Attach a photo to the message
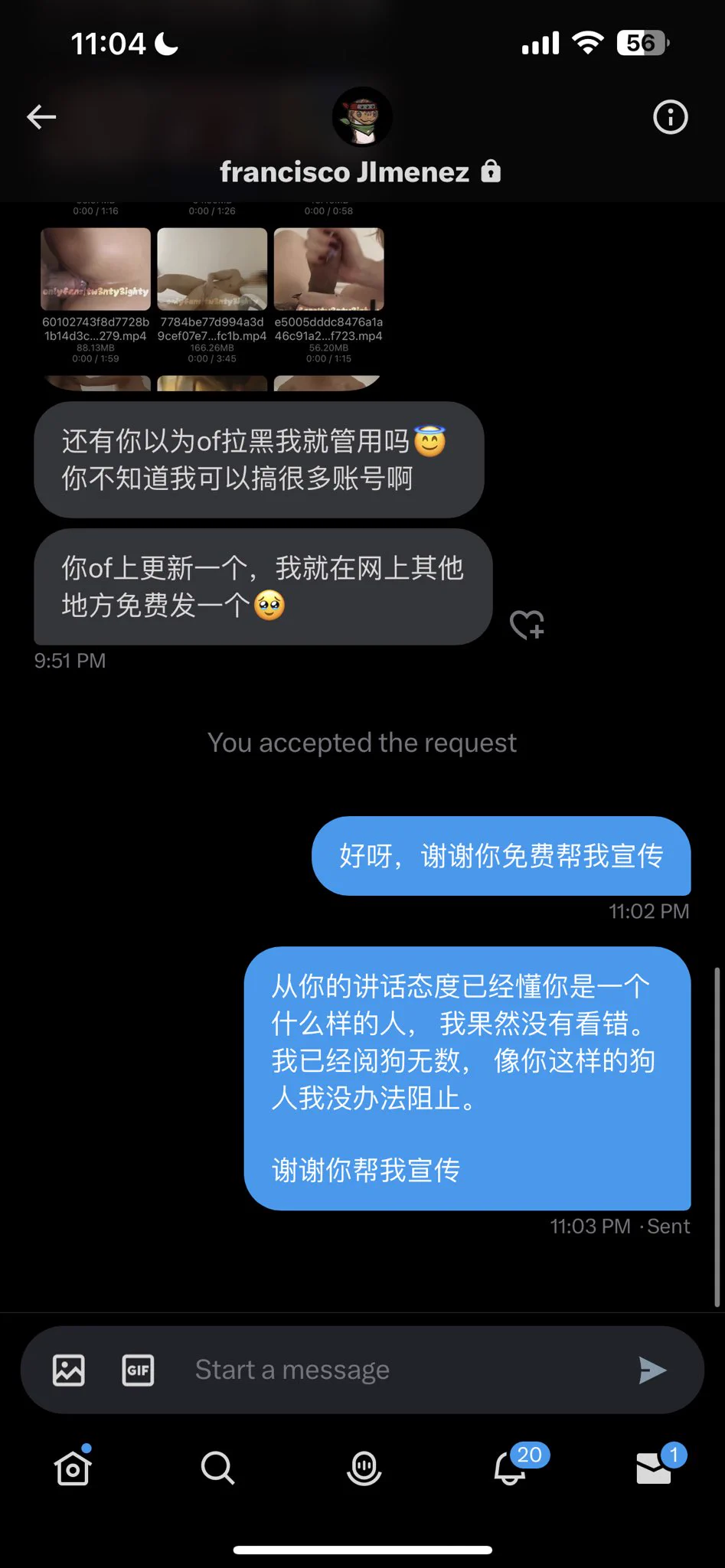 pos(69,1370)
